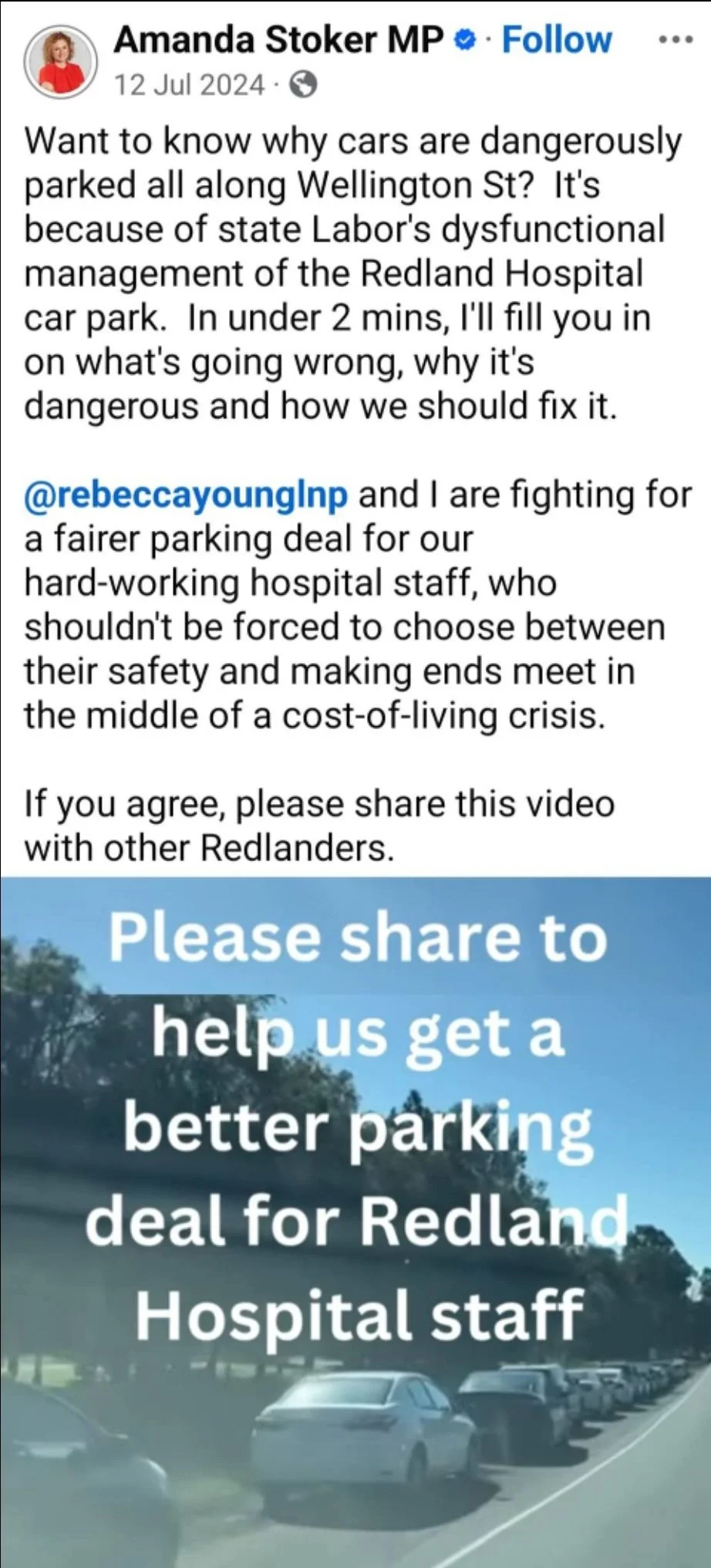Open the @rebeccayounglnp mention link
The height and width of the screenshot is (1568, 711).
point(186,495)
